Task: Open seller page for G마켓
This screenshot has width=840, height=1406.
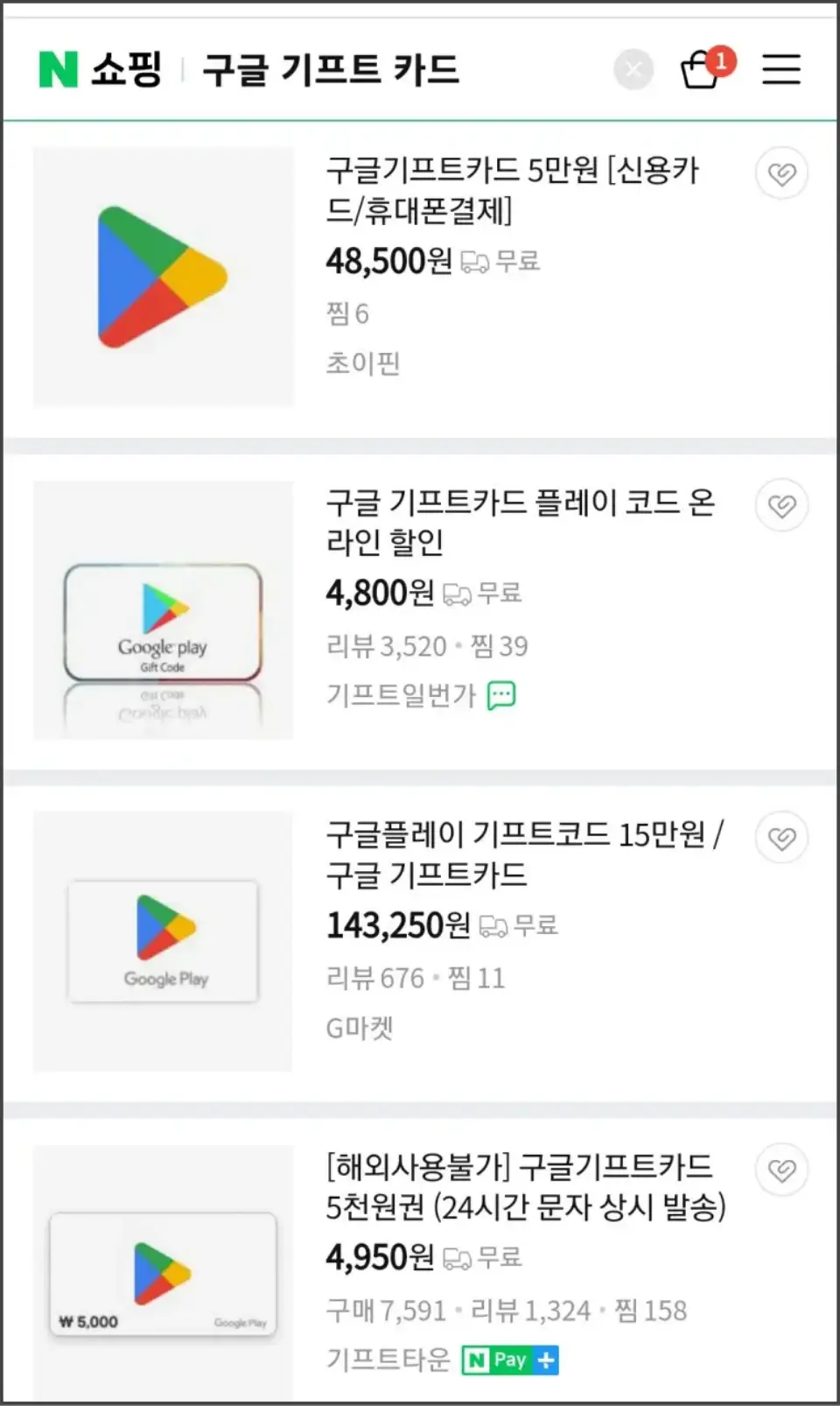Action: pos(360,1029)
